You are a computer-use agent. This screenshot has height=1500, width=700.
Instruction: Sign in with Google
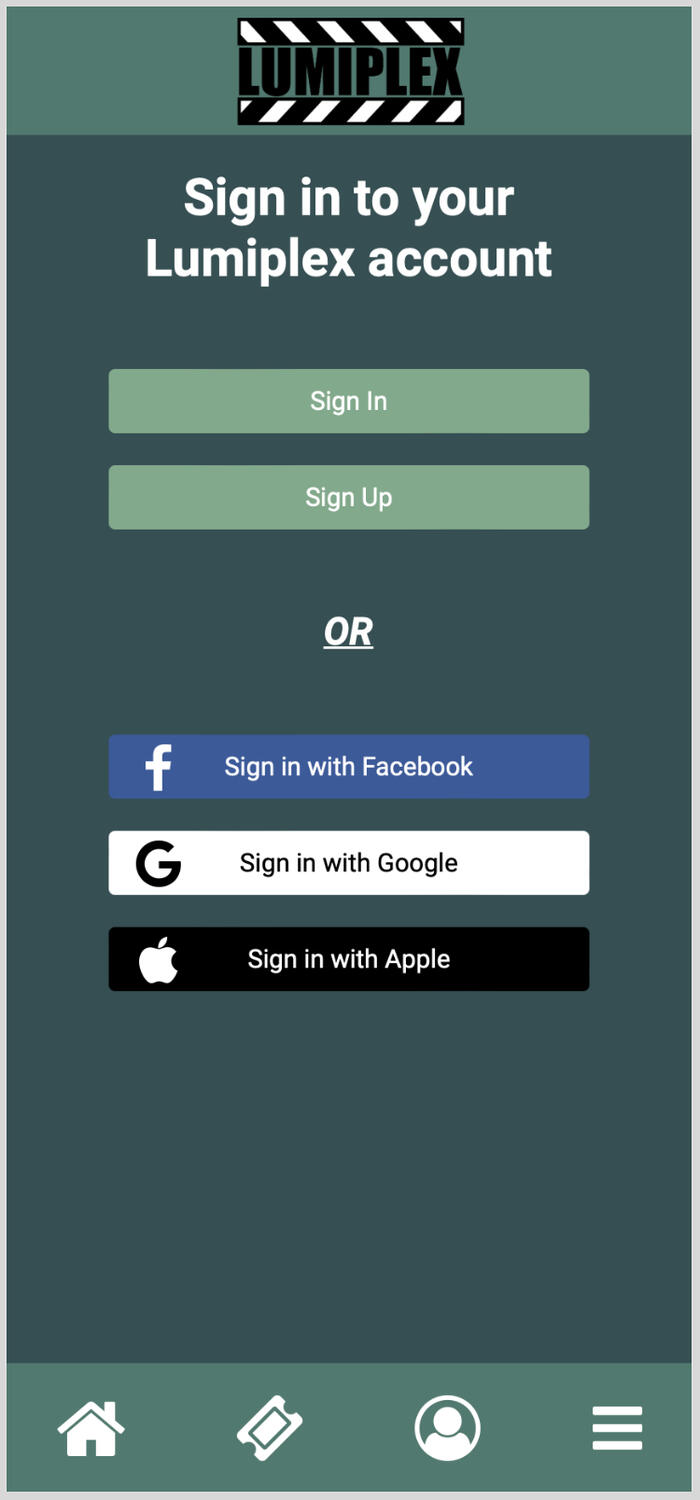(348, 863)
